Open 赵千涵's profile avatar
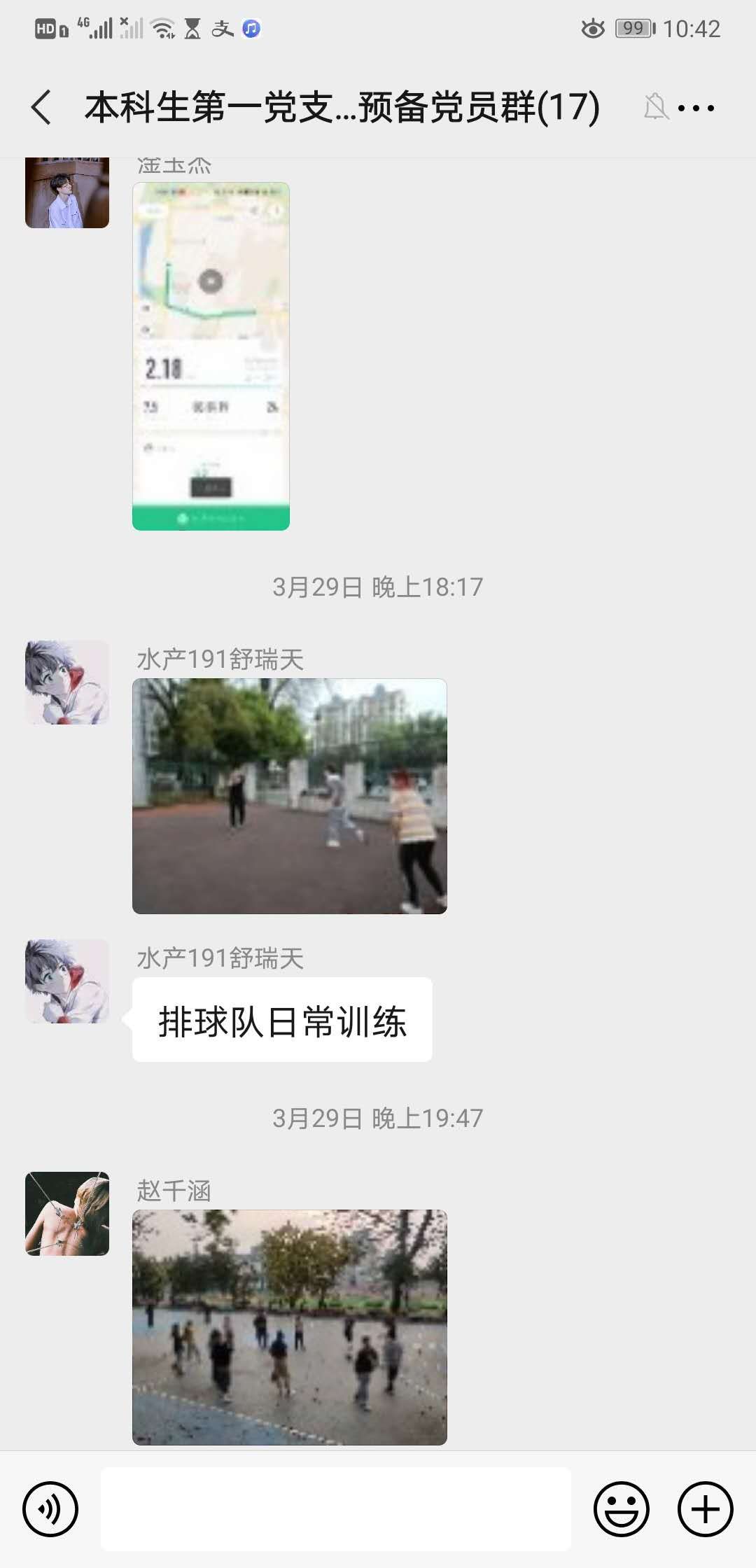 (67, 1213)
